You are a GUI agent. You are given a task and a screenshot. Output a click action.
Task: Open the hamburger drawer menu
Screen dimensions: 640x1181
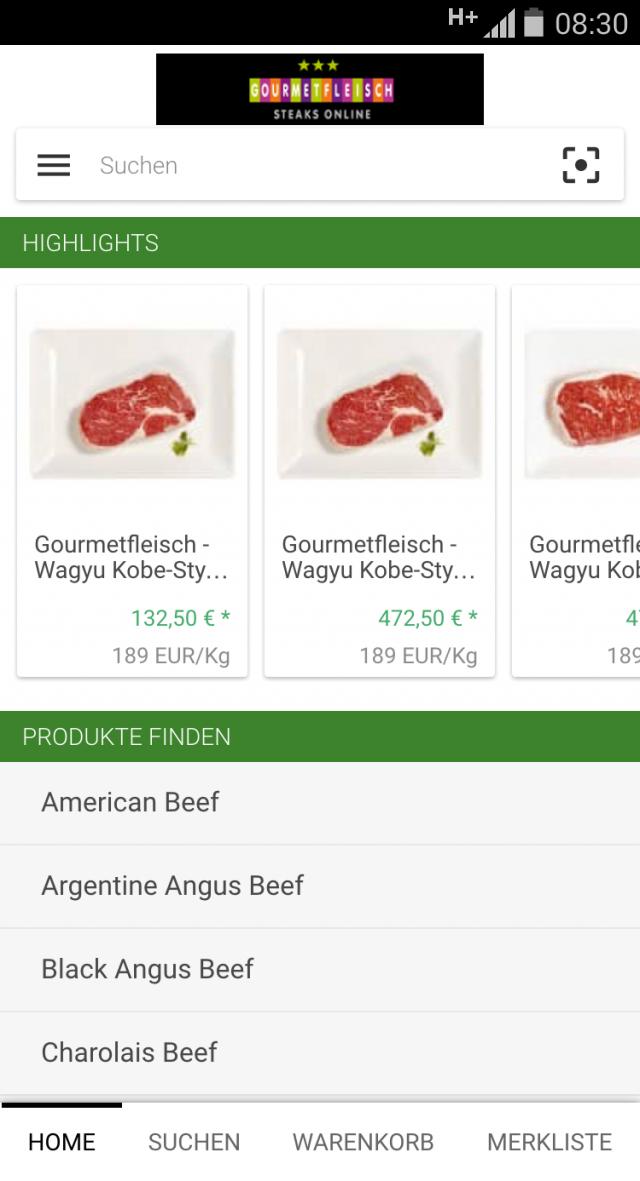pos(54,165)
